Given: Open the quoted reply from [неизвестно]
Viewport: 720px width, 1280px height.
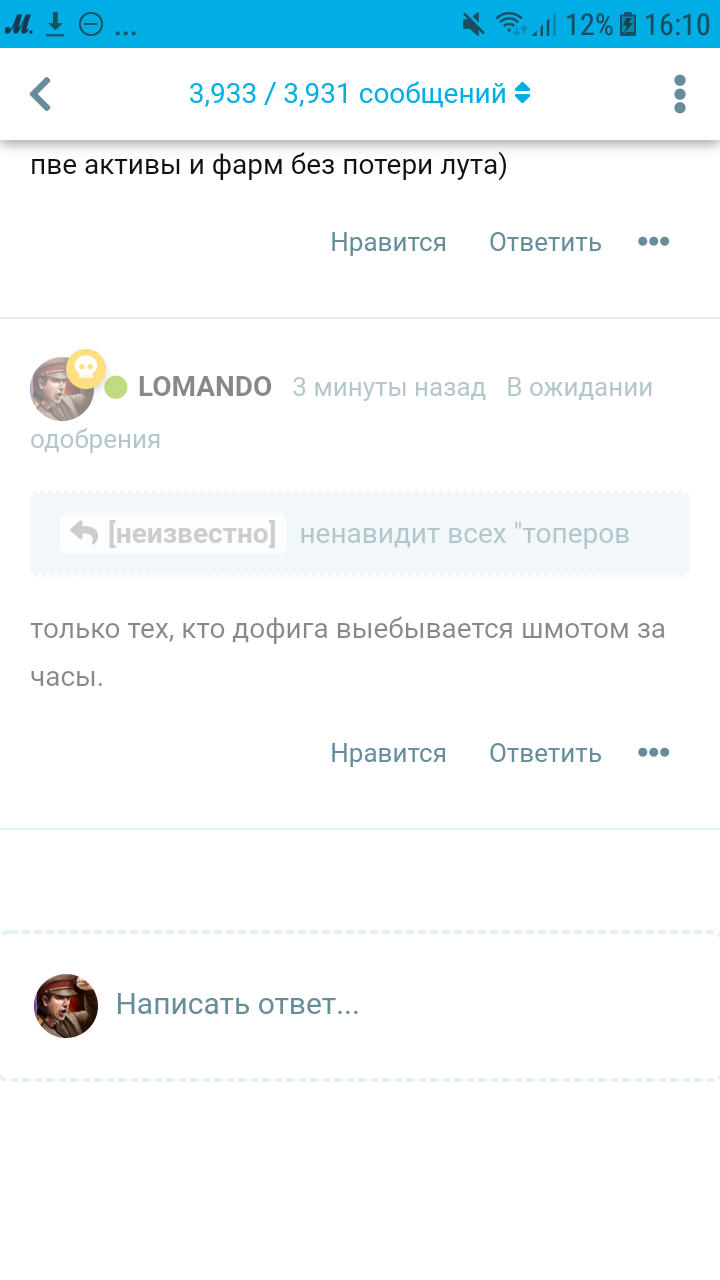Looking at the screenshot, I should pyautogui.click(x=360, y=534).
